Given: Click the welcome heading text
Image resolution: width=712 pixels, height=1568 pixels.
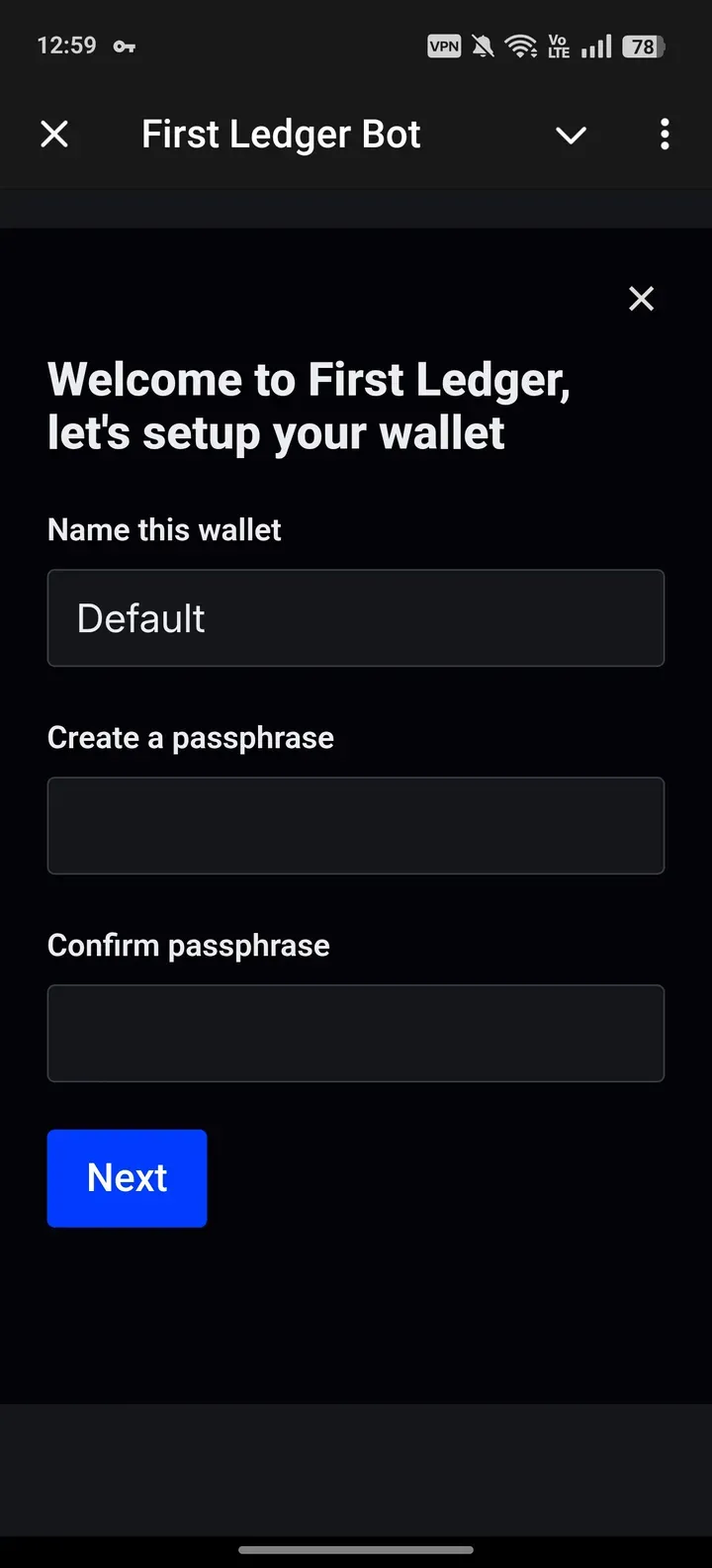Looking at the screenshot, I should 307,406.
